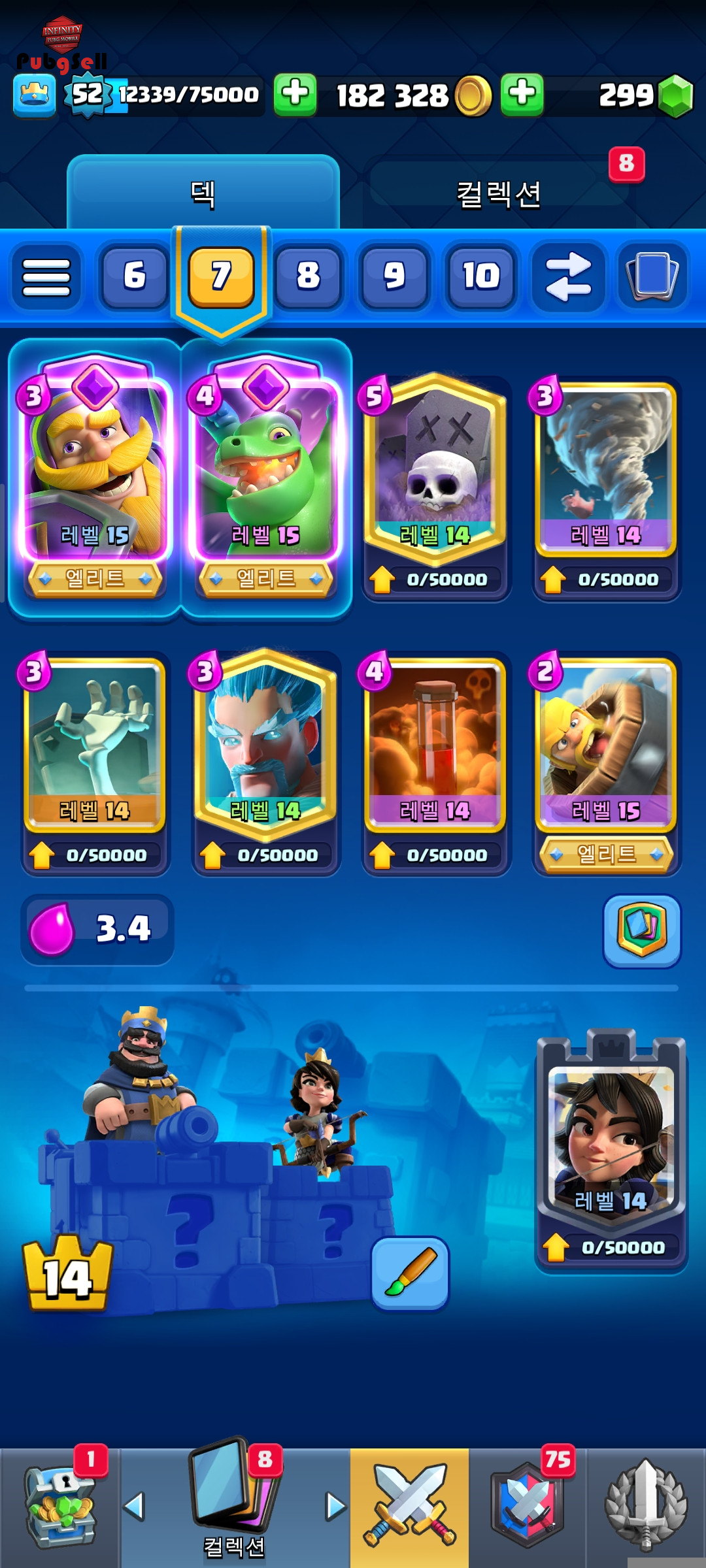Go to the battle crossed-swords tab
Image resolution: width=706 pixels, height=1568 pixels.
tap(409, 1507)
